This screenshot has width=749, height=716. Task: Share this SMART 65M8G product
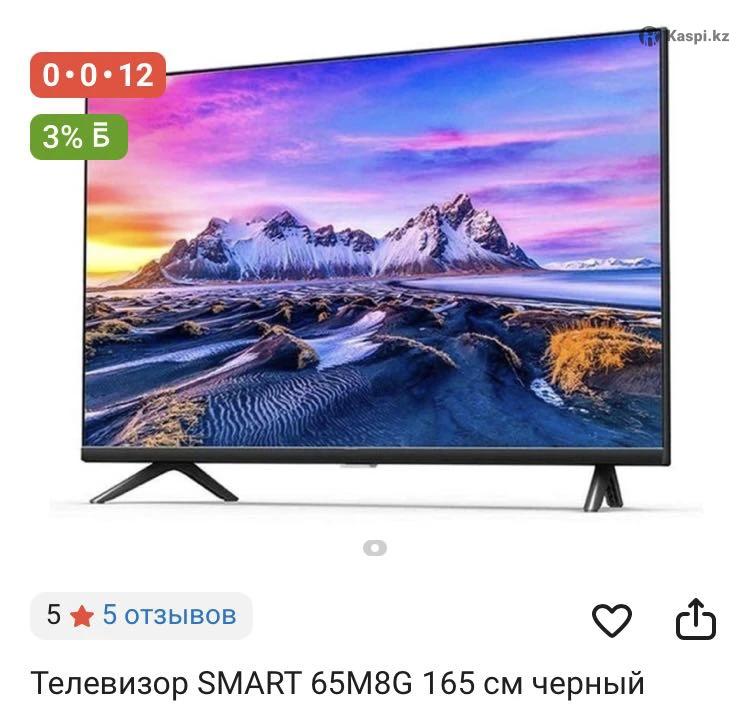tap(696, 619)
